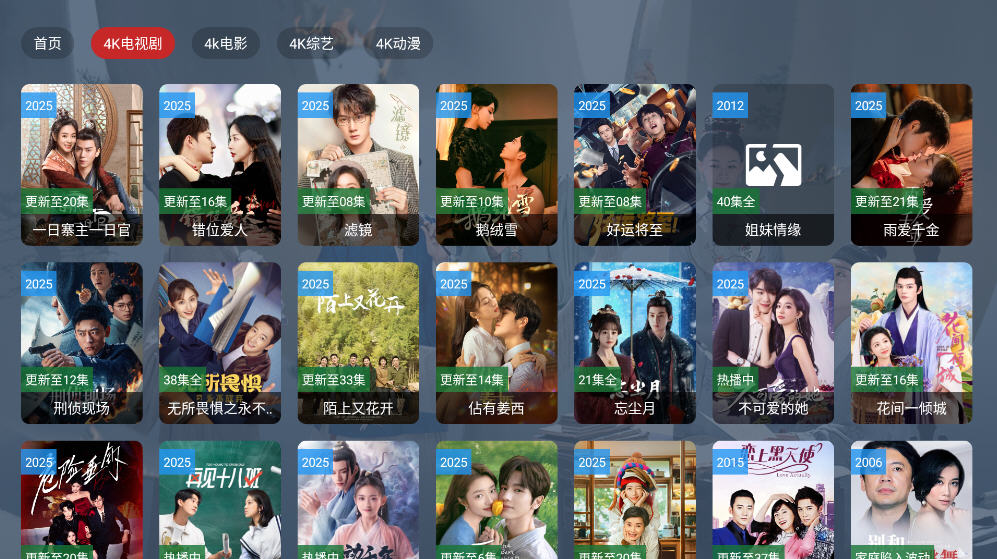Open 不可爱的她 series
This screenshot has width=997, height=559.
point(773,343)
